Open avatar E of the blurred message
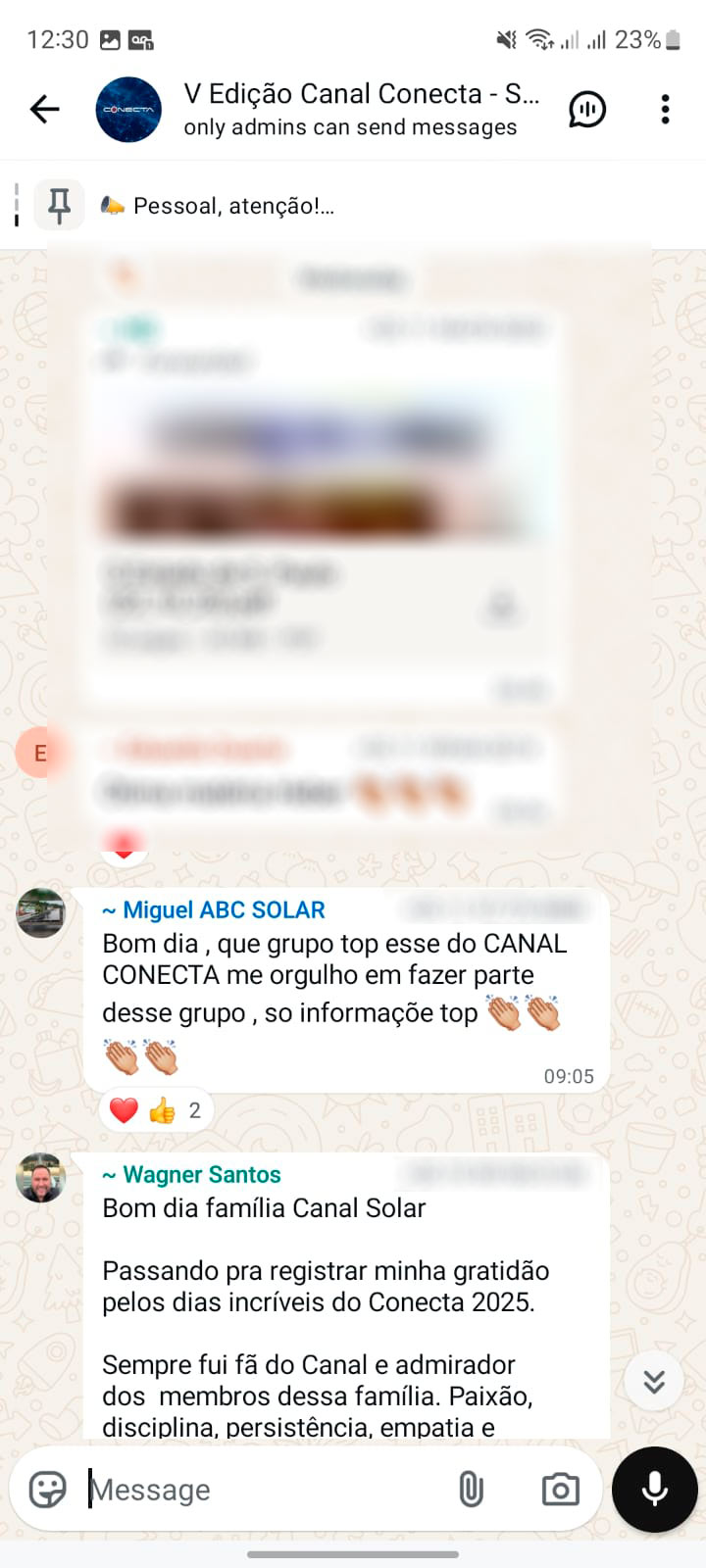This screenshot has height=1568, width=706. click(x=40, y=754)
